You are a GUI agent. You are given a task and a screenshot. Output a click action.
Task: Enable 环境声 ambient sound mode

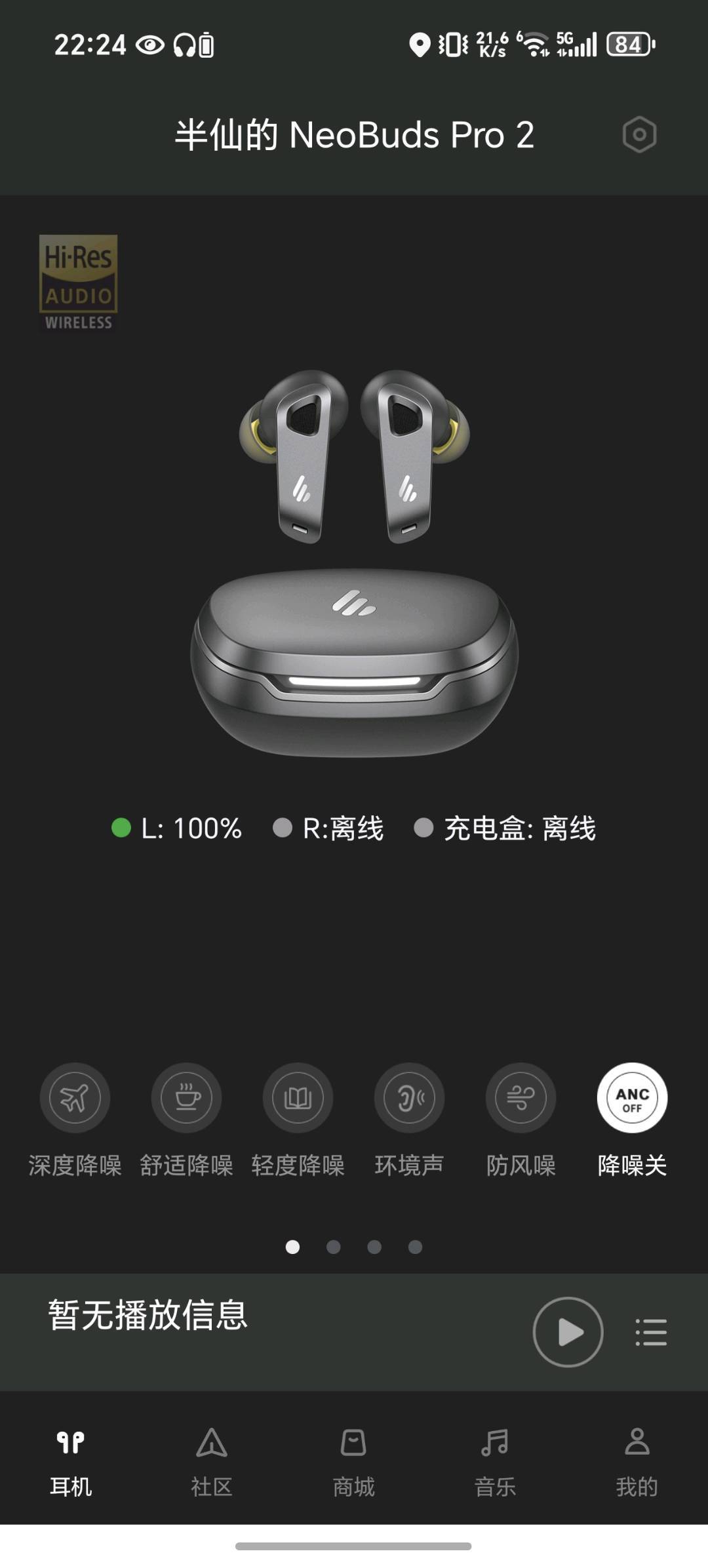point(409,1097)
